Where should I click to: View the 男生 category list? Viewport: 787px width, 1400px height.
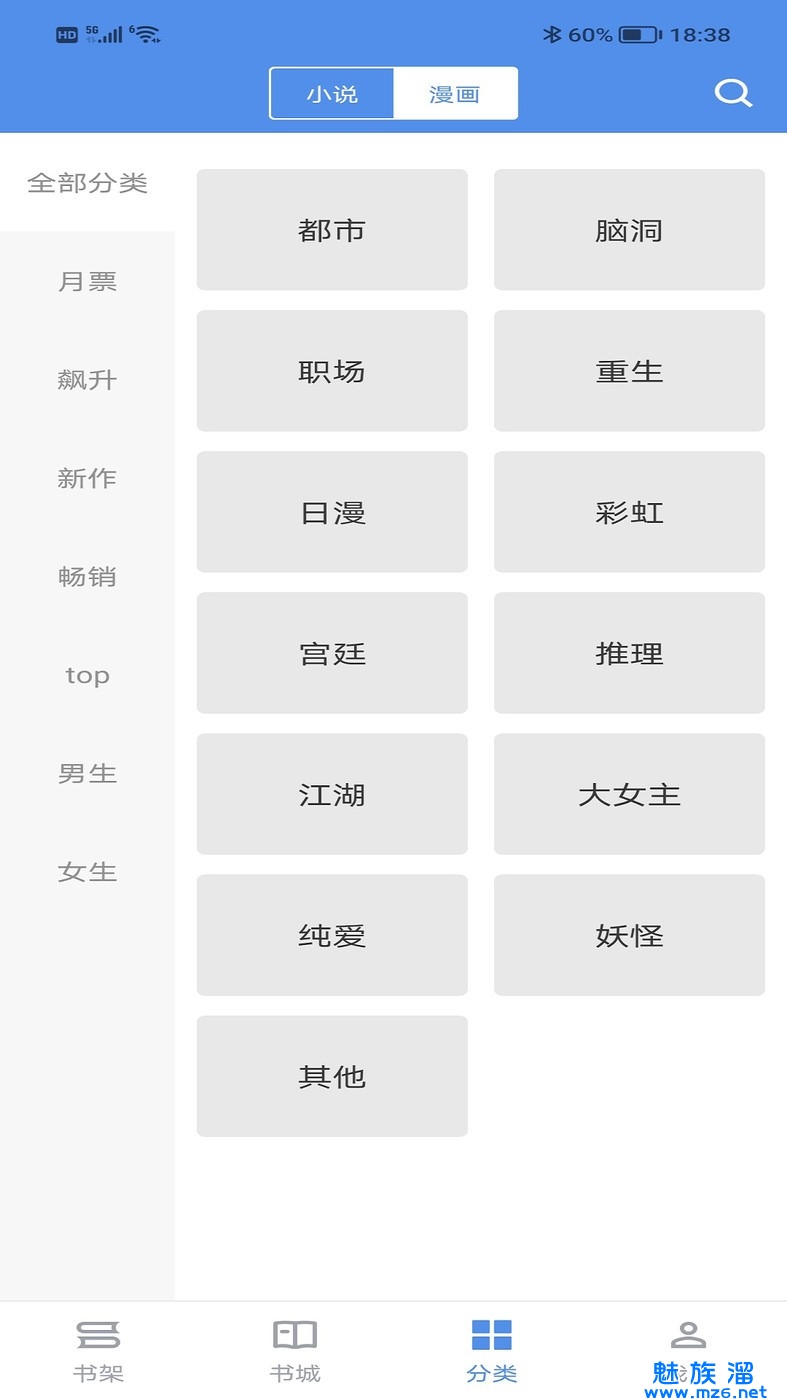(87, 773)
